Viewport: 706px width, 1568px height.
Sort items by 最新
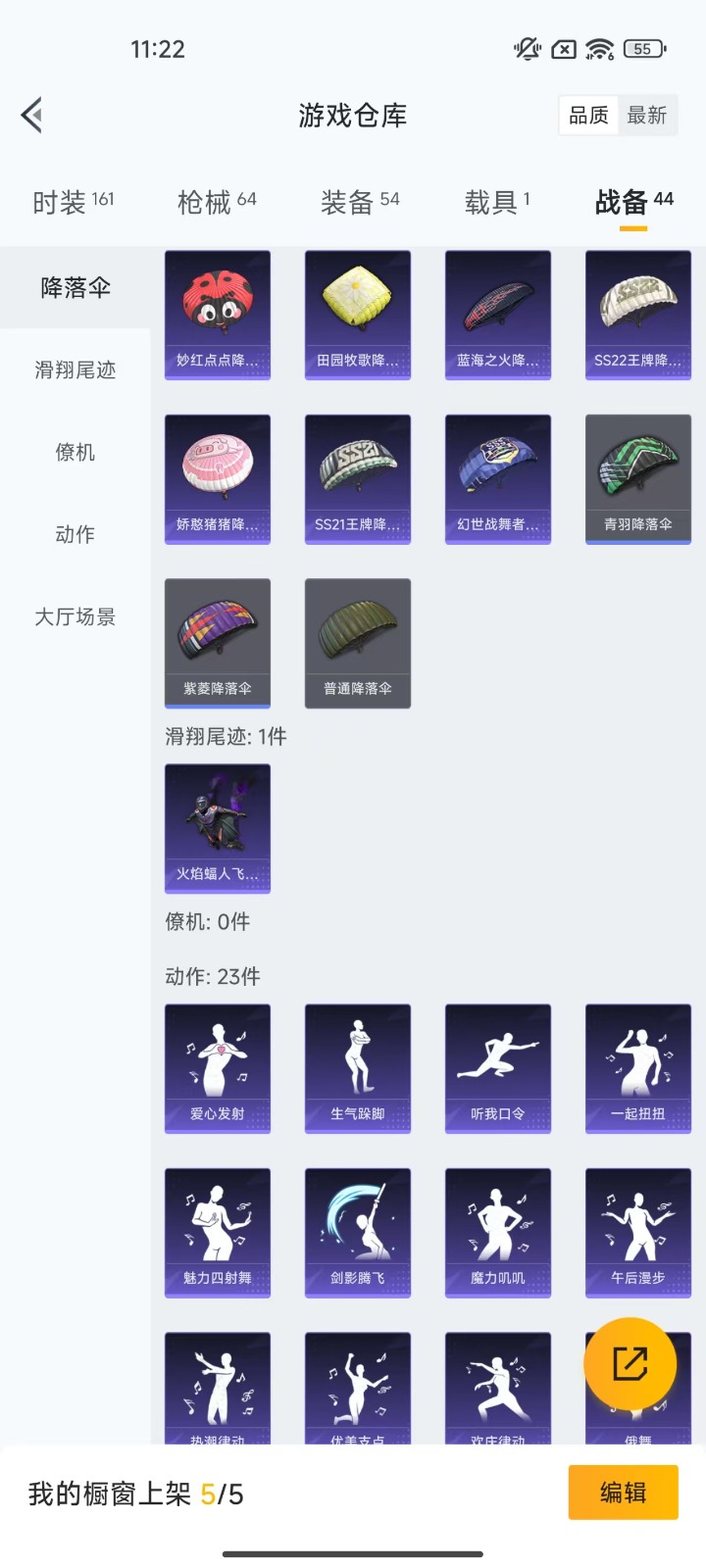click(x=647, y=116)
